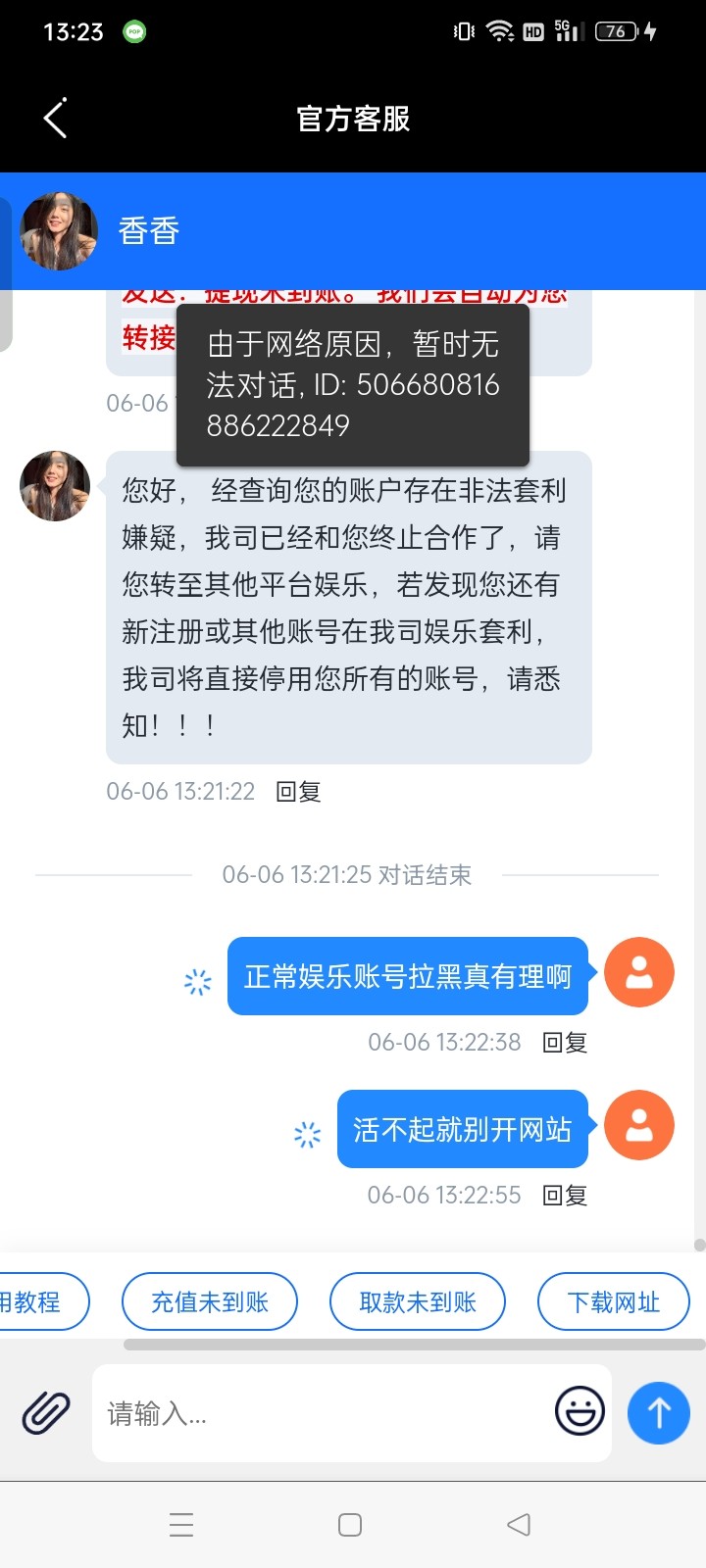706x1568 pixels.
Task: Select the 取款未到账 quick reply
Action: click(418, 1301)
